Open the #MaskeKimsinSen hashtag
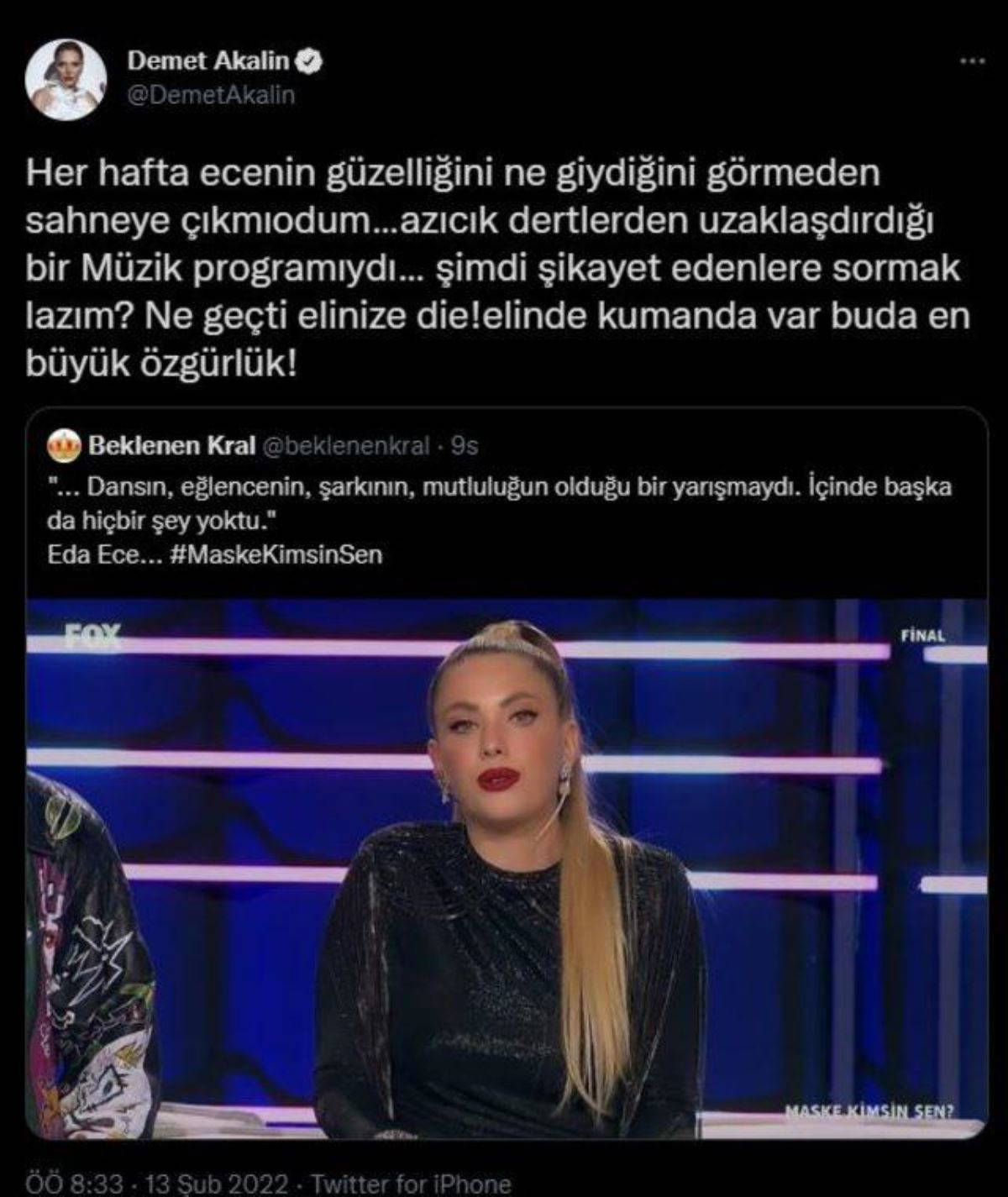1008x1197 pixels. point(276,554)
